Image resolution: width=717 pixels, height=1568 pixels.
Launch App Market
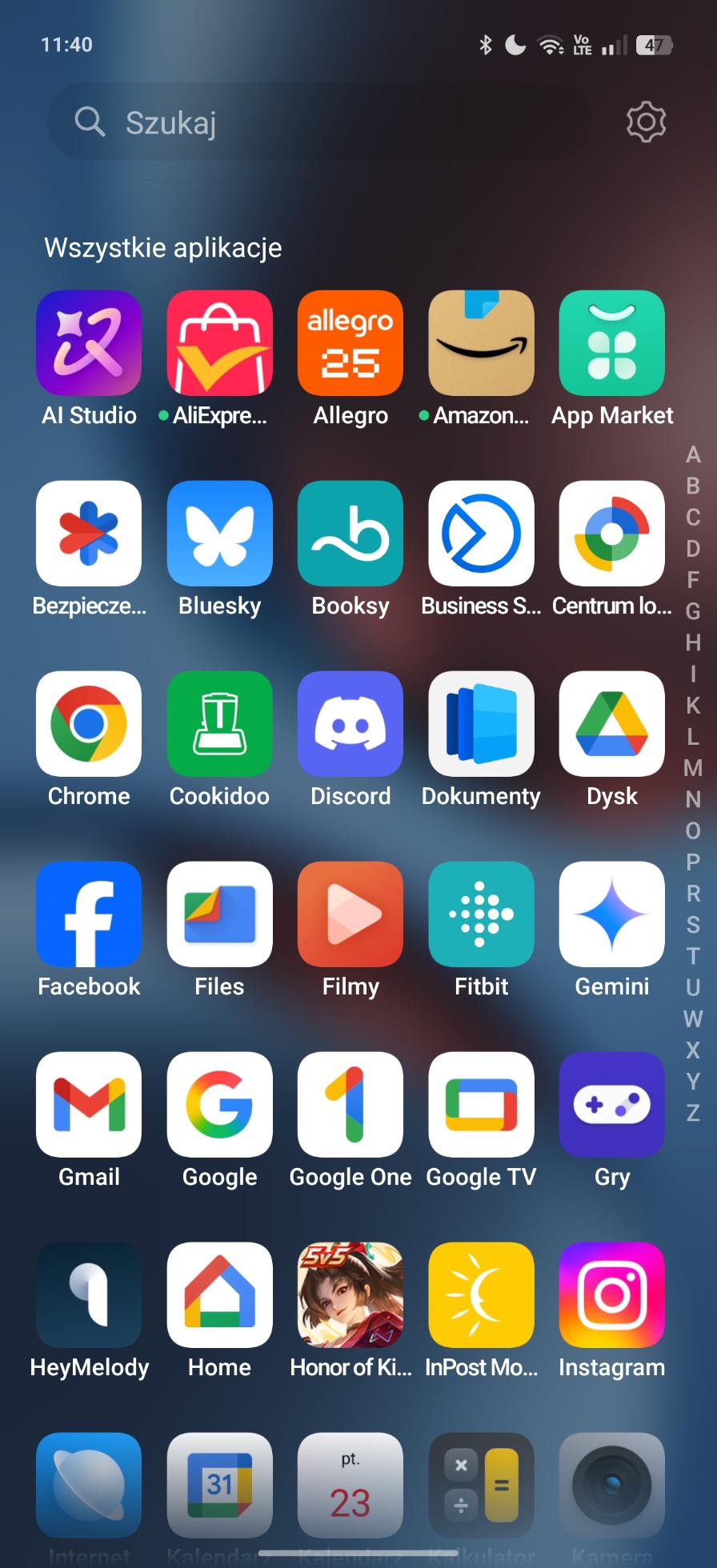pyautogui.click(x=612, y=343)
